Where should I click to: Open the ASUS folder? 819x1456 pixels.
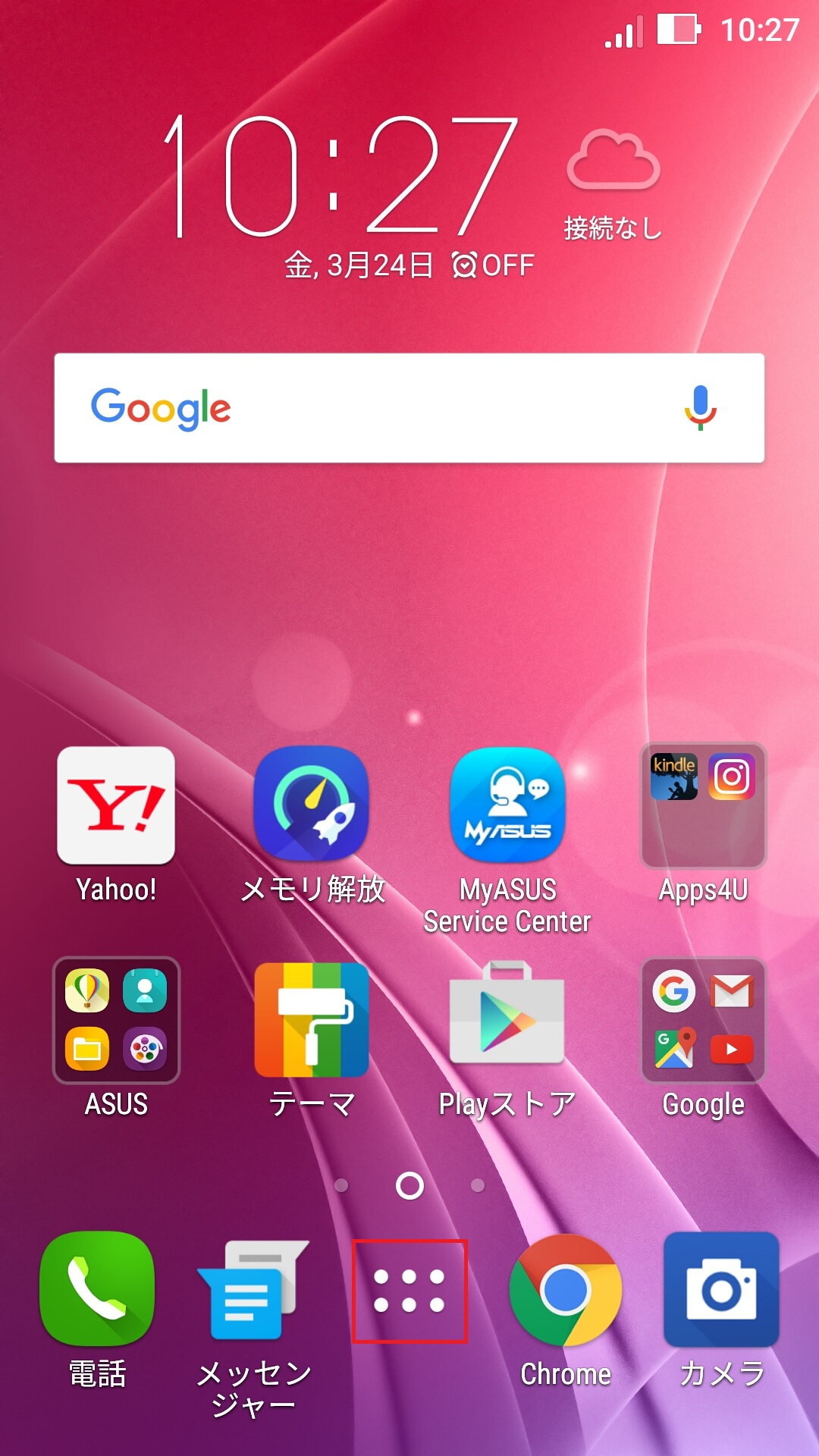pos(116,1020)
